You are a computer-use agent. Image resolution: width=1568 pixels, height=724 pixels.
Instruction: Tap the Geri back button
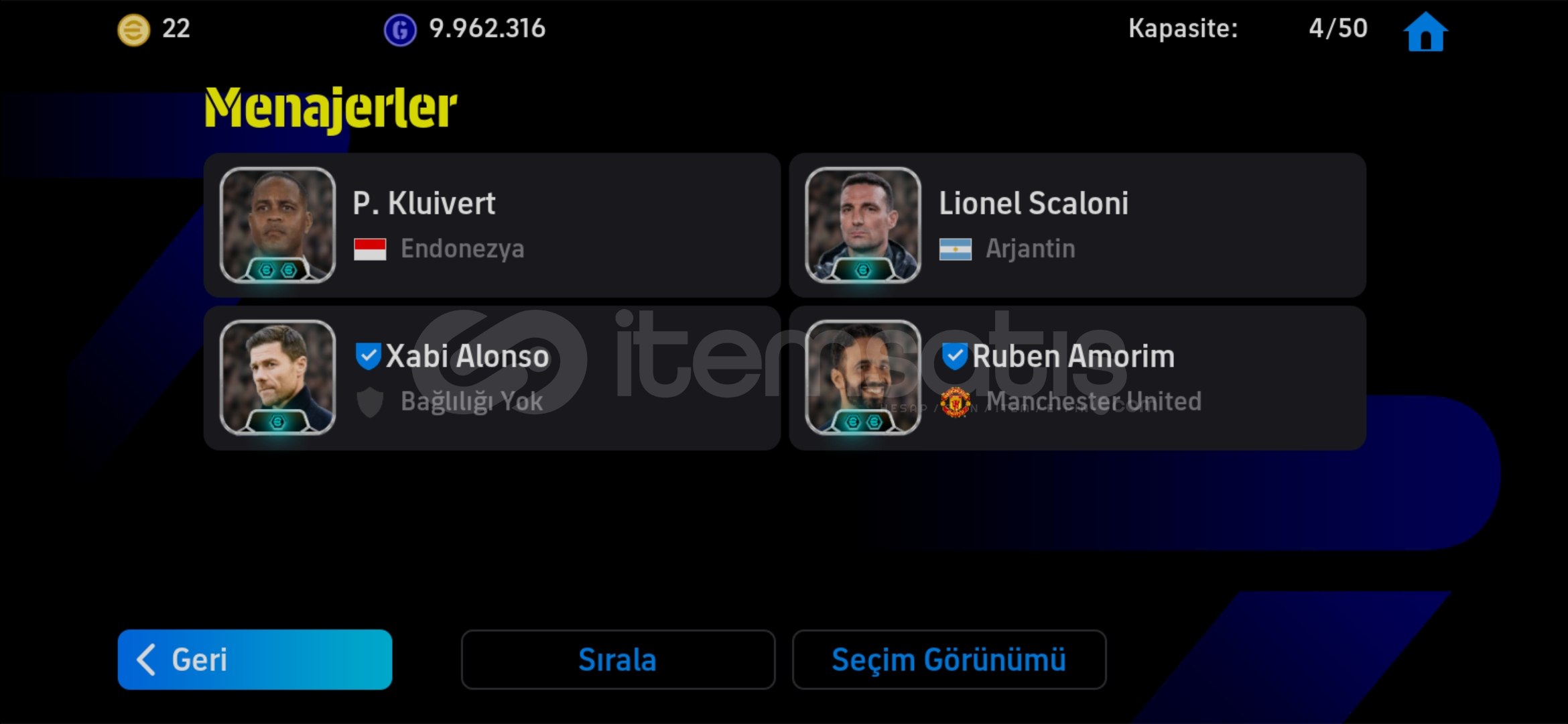255,660
